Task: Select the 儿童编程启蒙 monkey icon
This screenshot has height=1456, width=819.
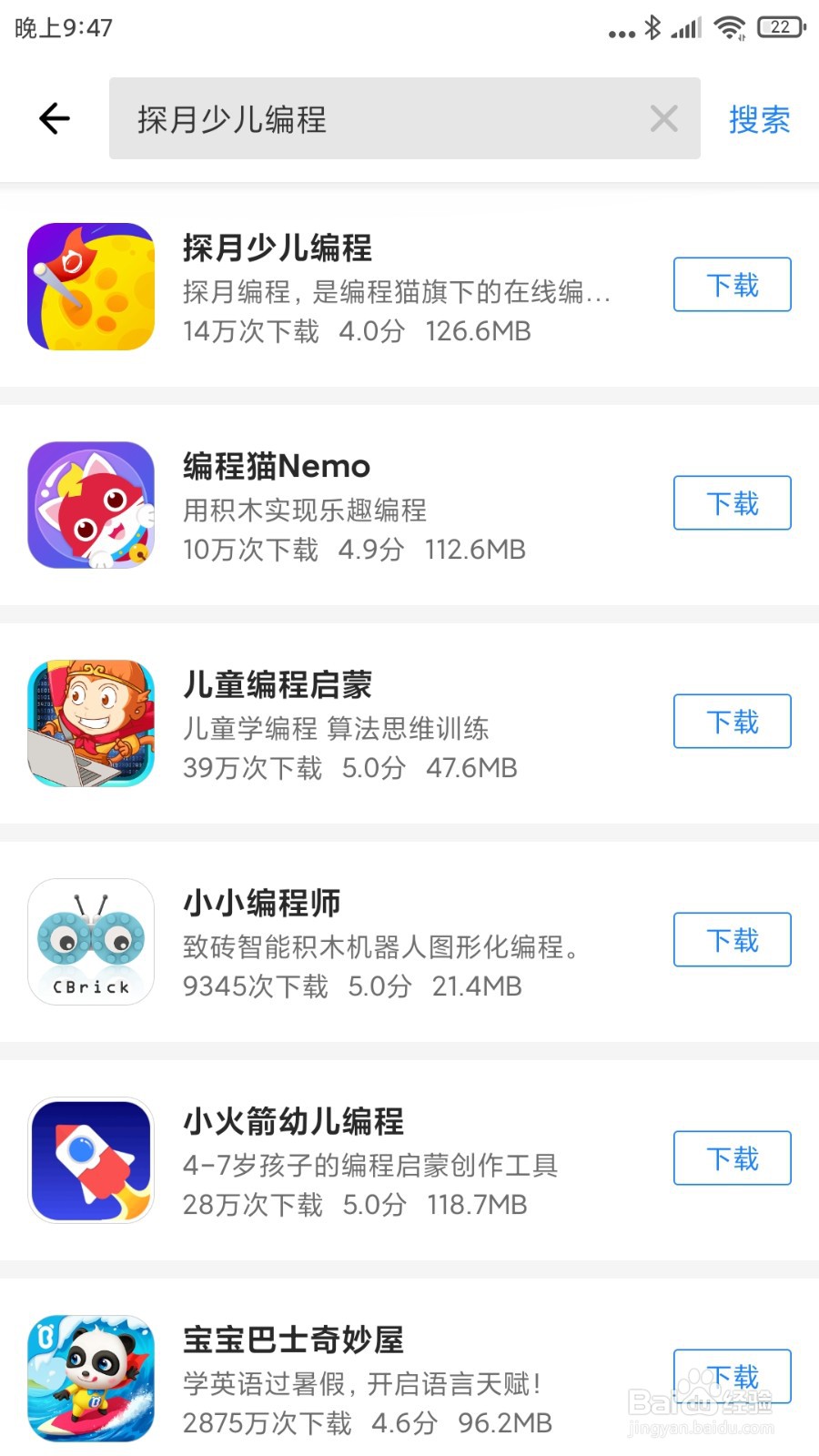Action: click(90, 723)
